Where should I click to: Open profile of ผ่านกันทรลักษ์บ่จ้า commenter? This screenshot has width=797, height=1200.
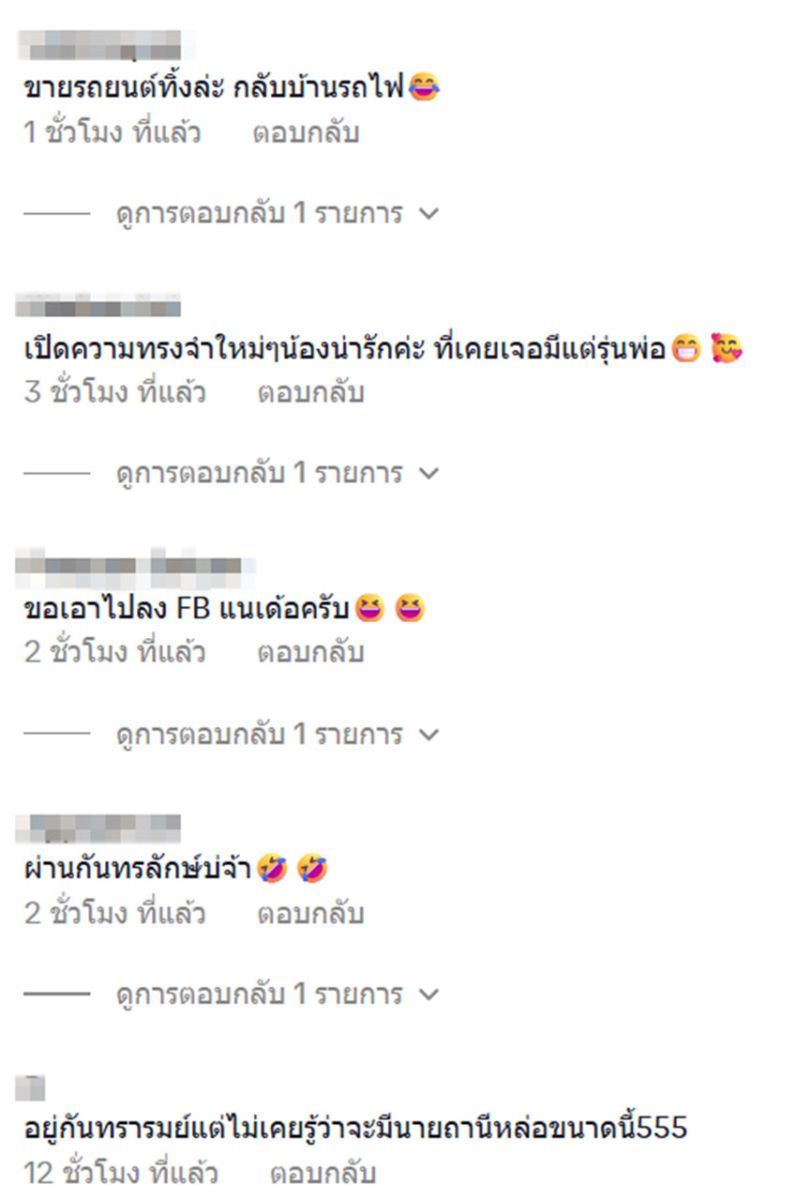pyautogui.click(x=98, y=827)
